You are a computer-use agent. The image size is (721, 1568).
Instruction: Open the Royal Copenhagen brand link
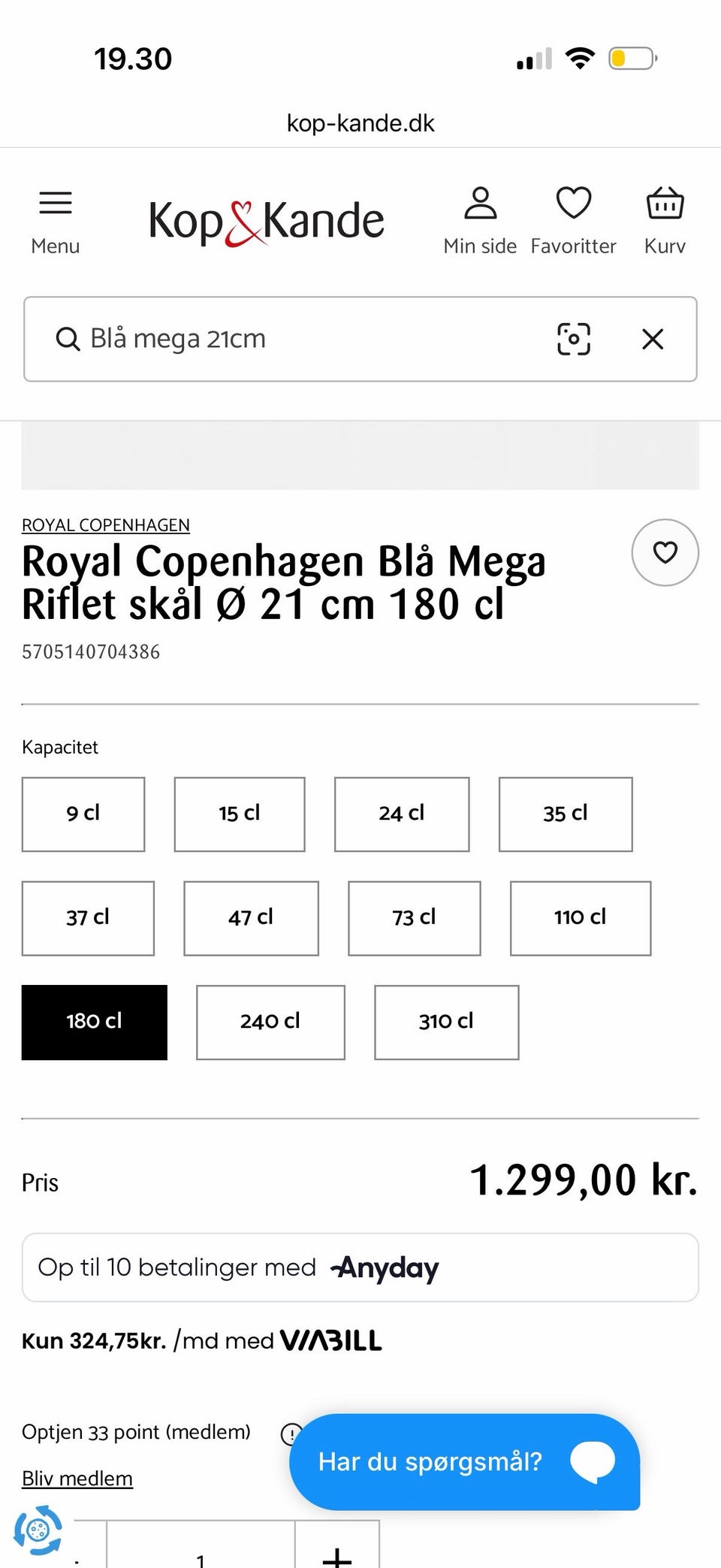106,525
